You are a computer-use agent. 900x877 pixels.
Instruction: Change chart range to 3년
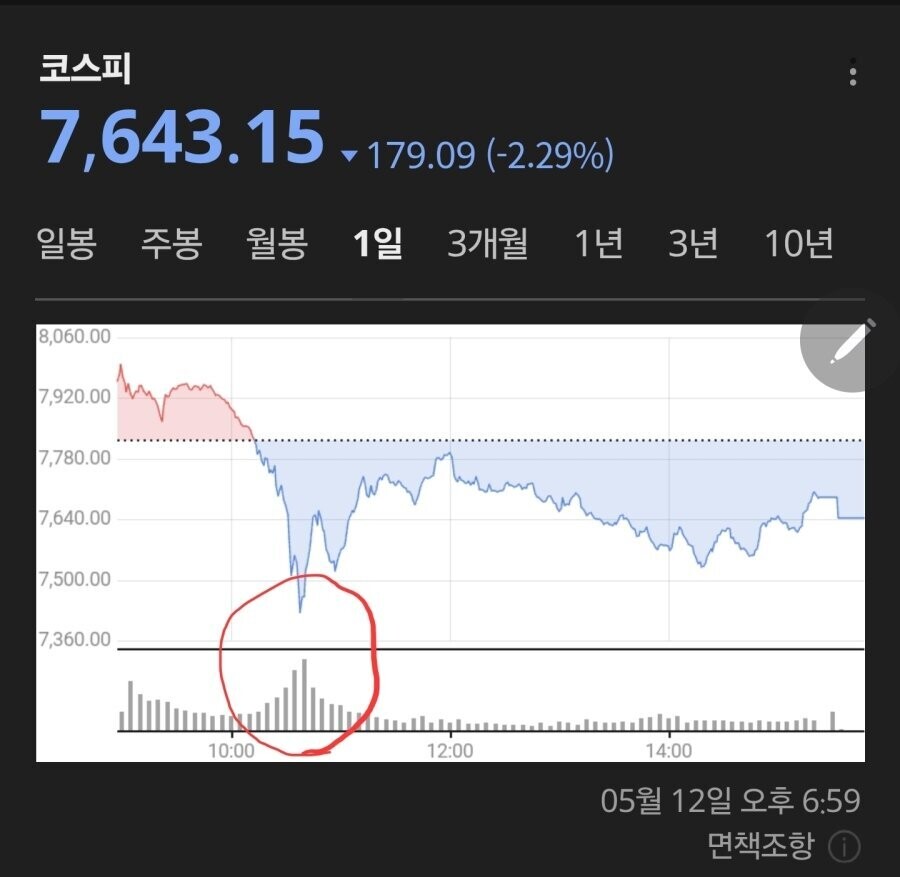click(x=693, y=243)
